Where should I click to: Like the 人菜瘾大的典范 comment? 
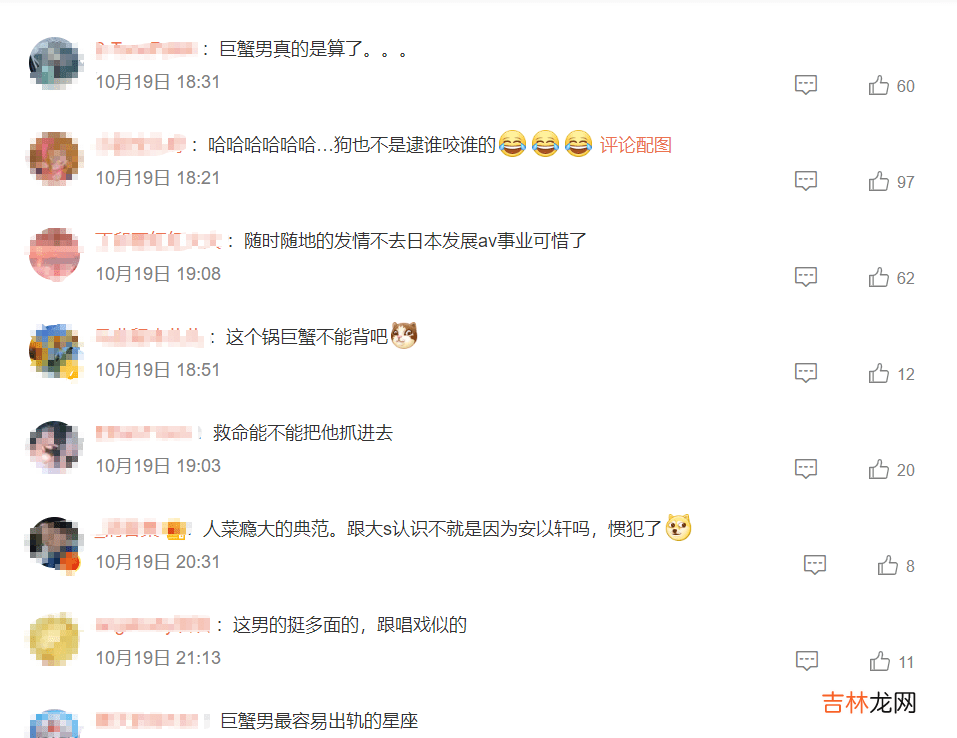coord(888,566)
